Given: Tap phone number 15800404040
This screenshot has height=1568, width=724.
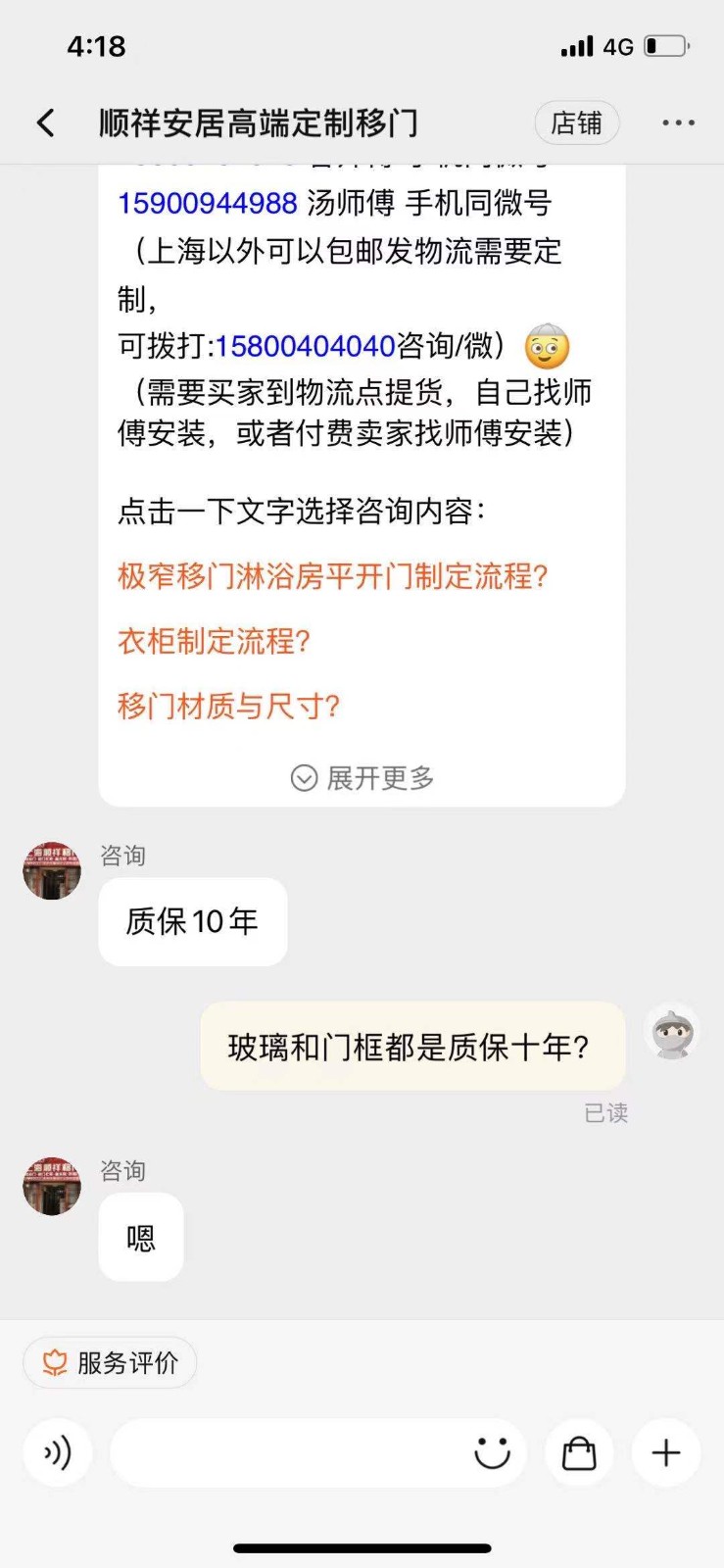Looking at the screenshot, I should coord(305,346).
